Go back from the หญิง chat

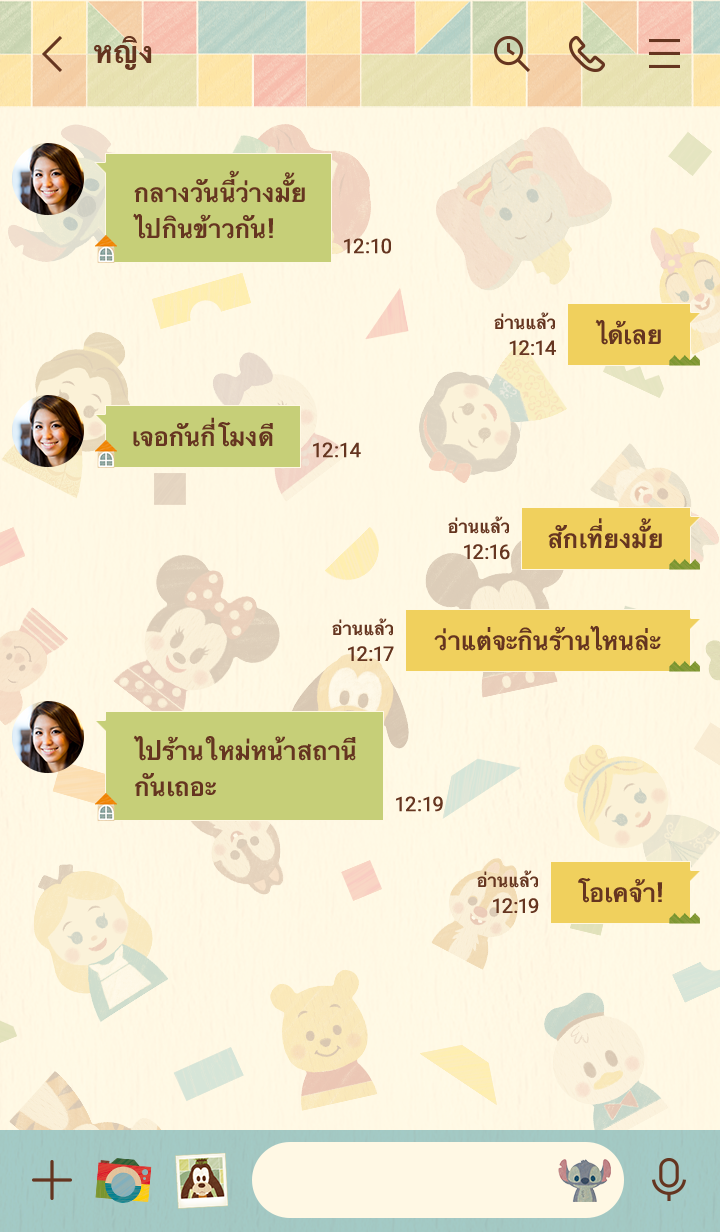pos(52,54)
